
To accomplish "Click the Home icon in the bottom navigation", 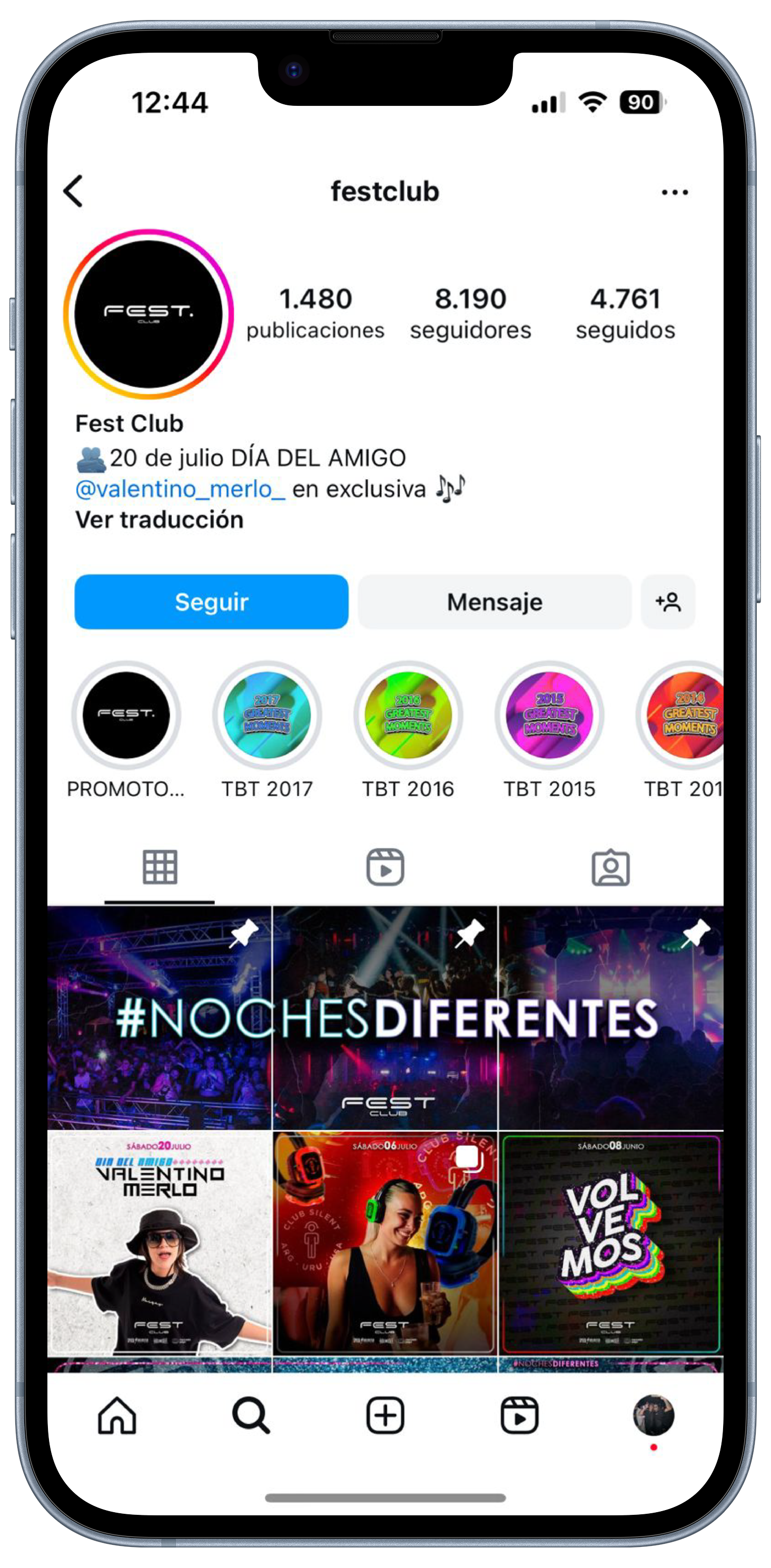I will 116,1415.
